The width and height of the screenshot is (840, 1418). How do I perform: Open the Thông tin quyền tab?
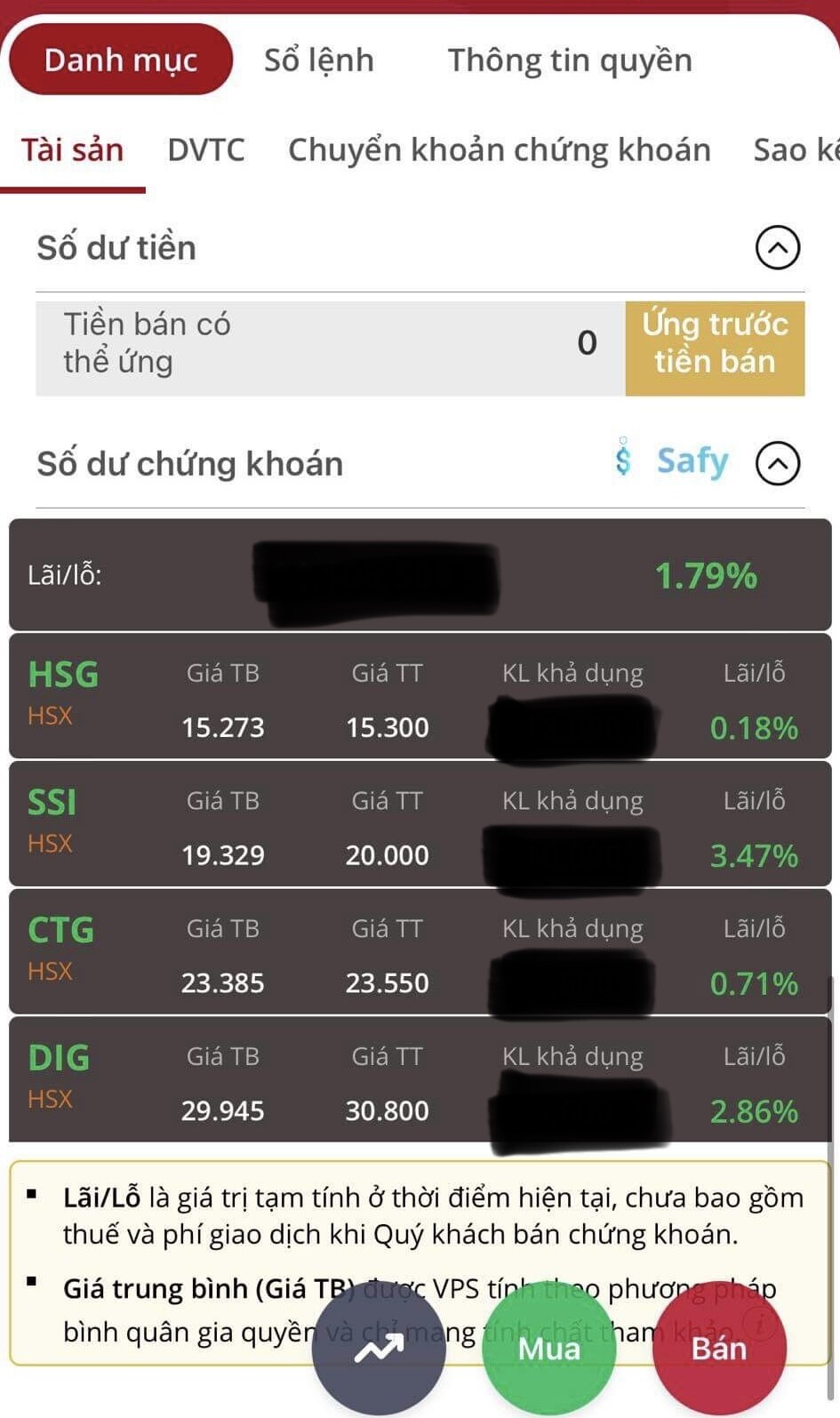pyautogui.click(x=569, y=60)
